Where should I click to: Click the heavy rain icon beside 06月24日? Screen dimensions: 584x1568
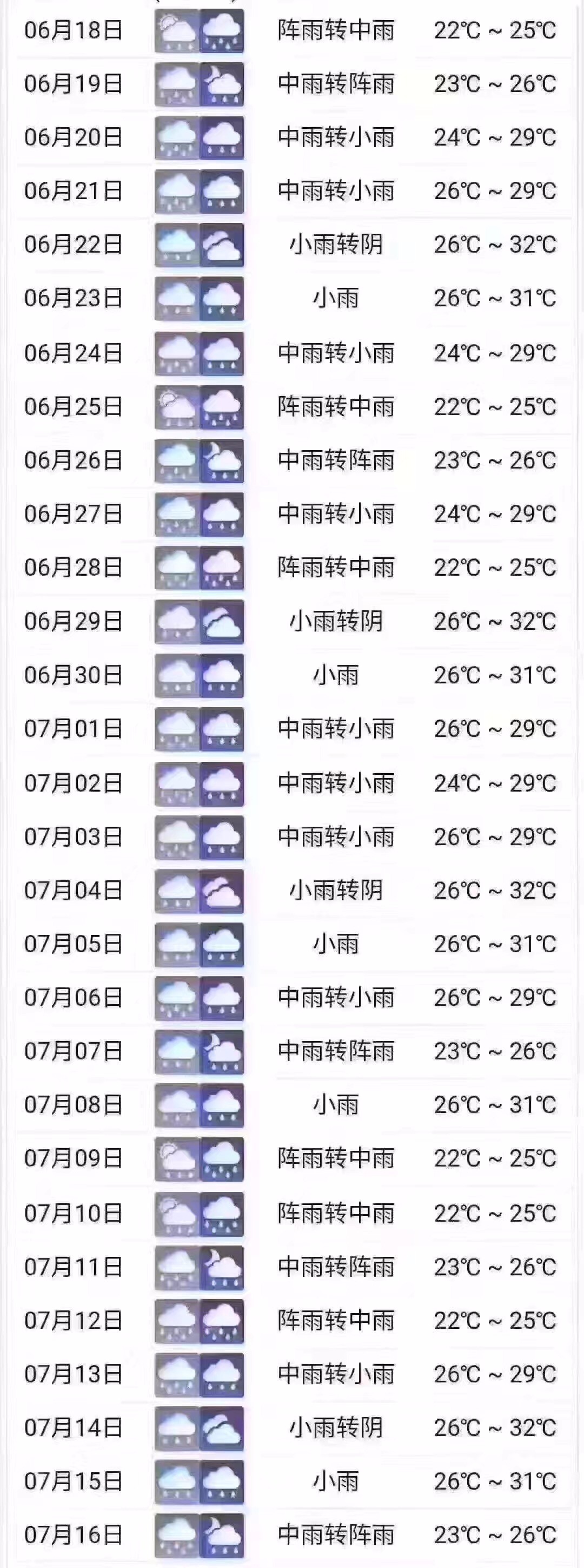176,353
